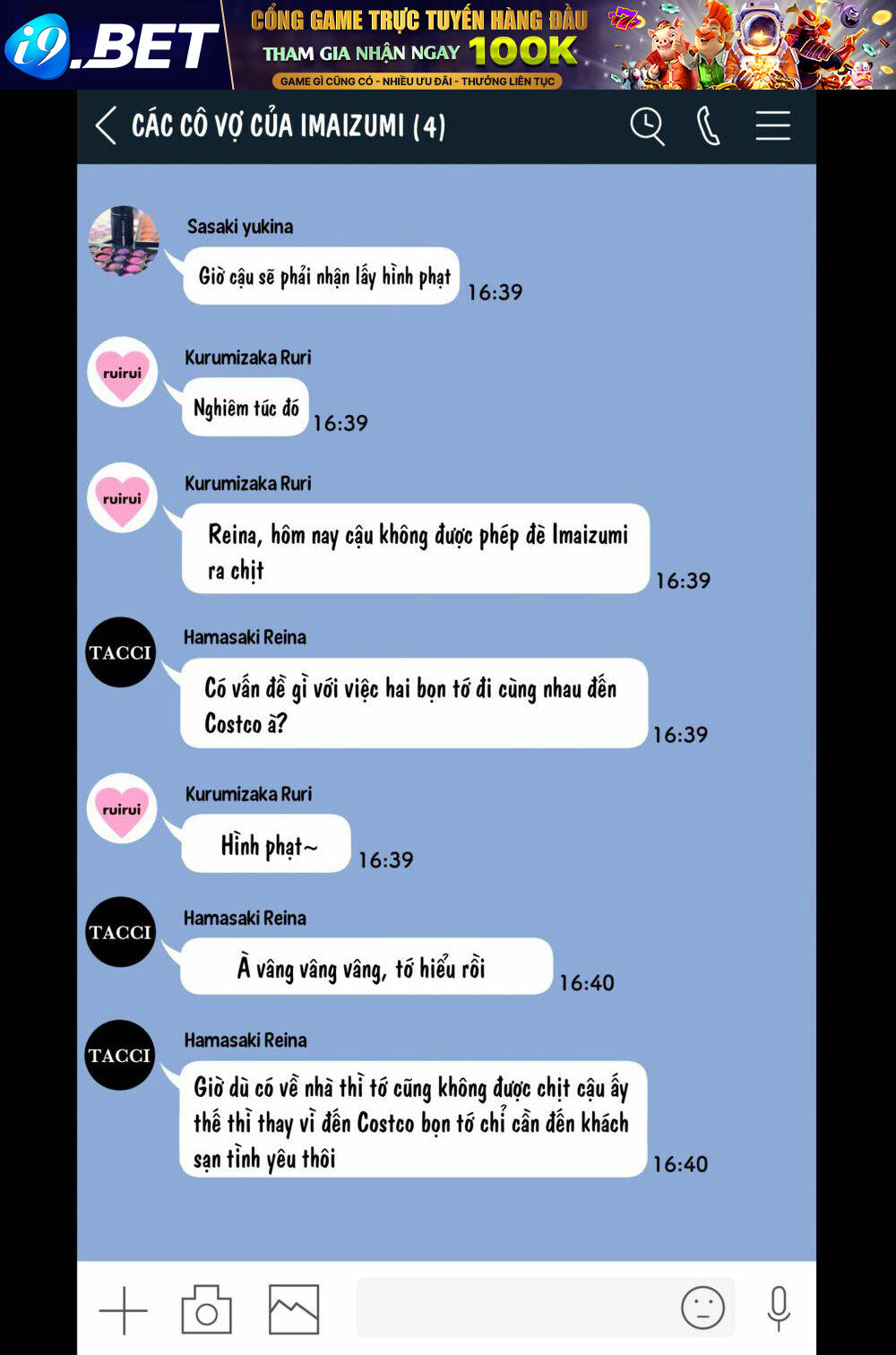Open the photo gallery picker
896x1355 pixels.
click(x=292, y=1307)
